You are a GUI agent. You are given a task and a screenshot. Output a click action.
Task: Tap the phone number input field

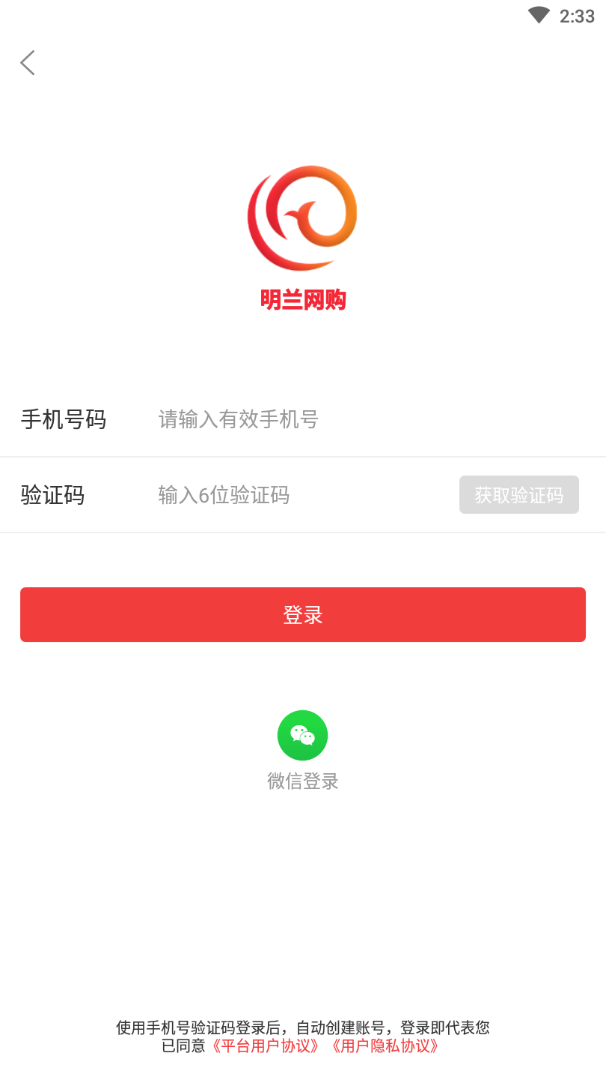point(330,420)
